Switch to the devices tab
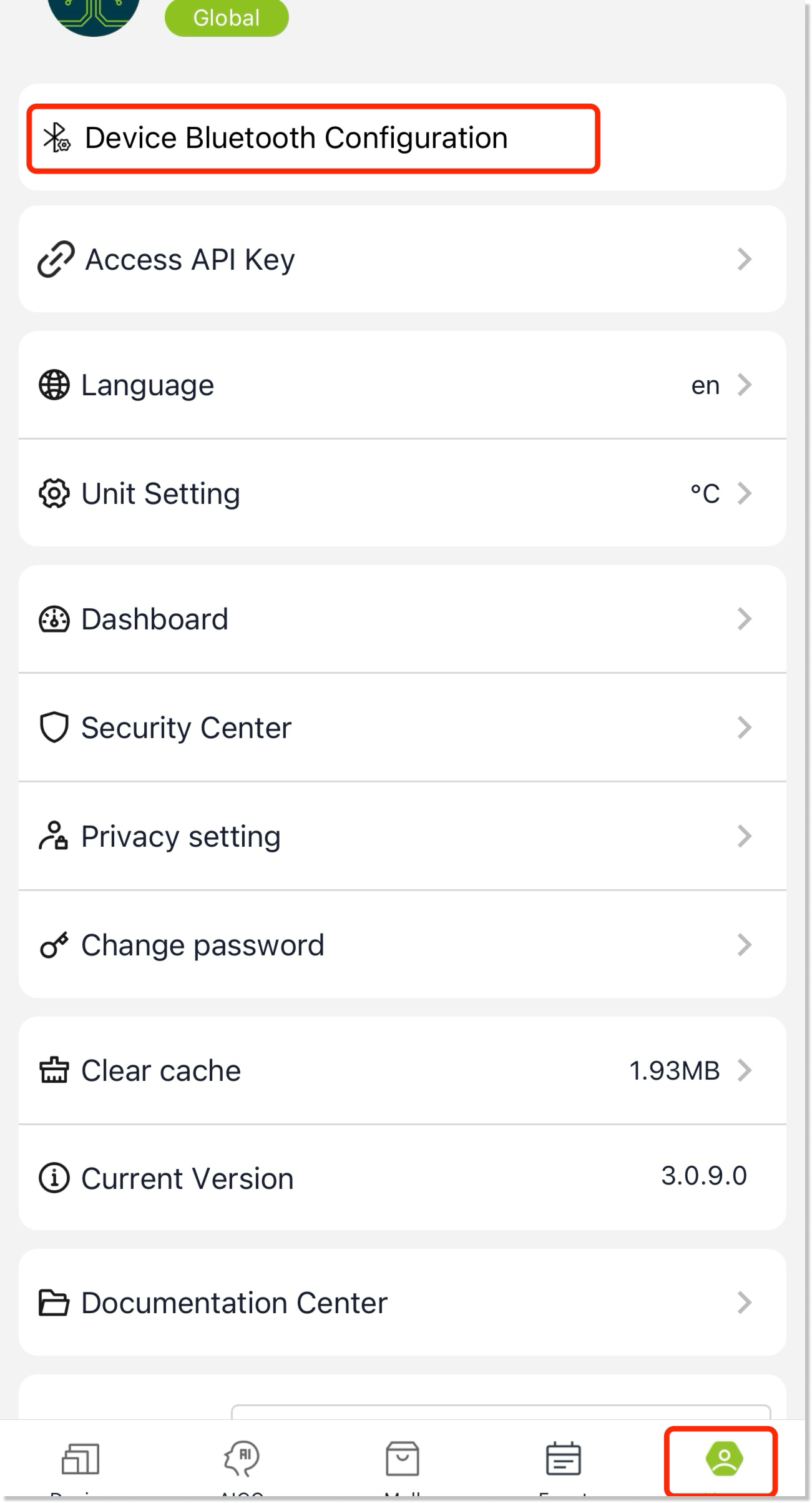 [x=81, y=1464]
